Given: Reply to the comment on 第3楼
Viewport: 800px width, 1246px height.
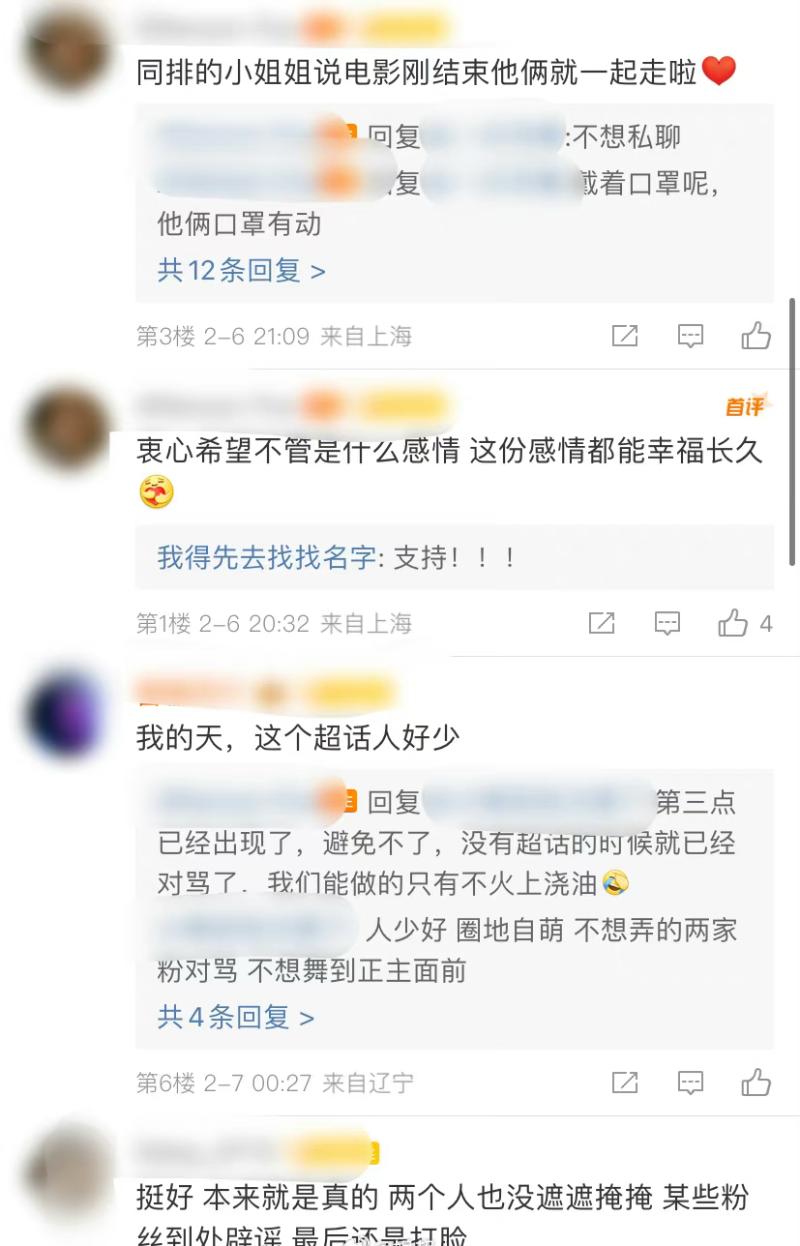Looking at the screenshot, I should point(690,336).
